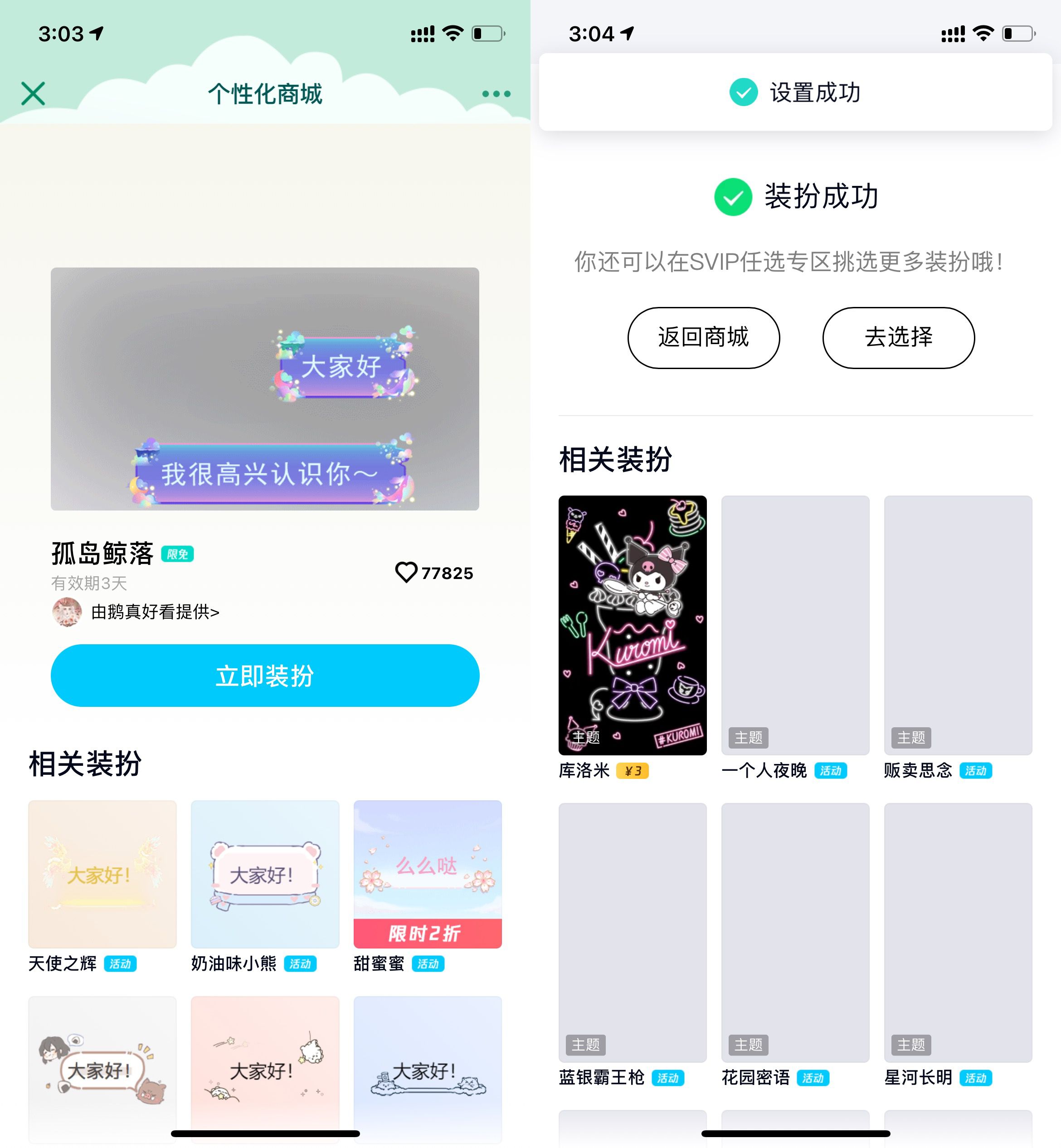This screenshot has width=1061, height=1148.
Task: Select the 一个人夜晚 theme
Action: [x=795, y=625]
